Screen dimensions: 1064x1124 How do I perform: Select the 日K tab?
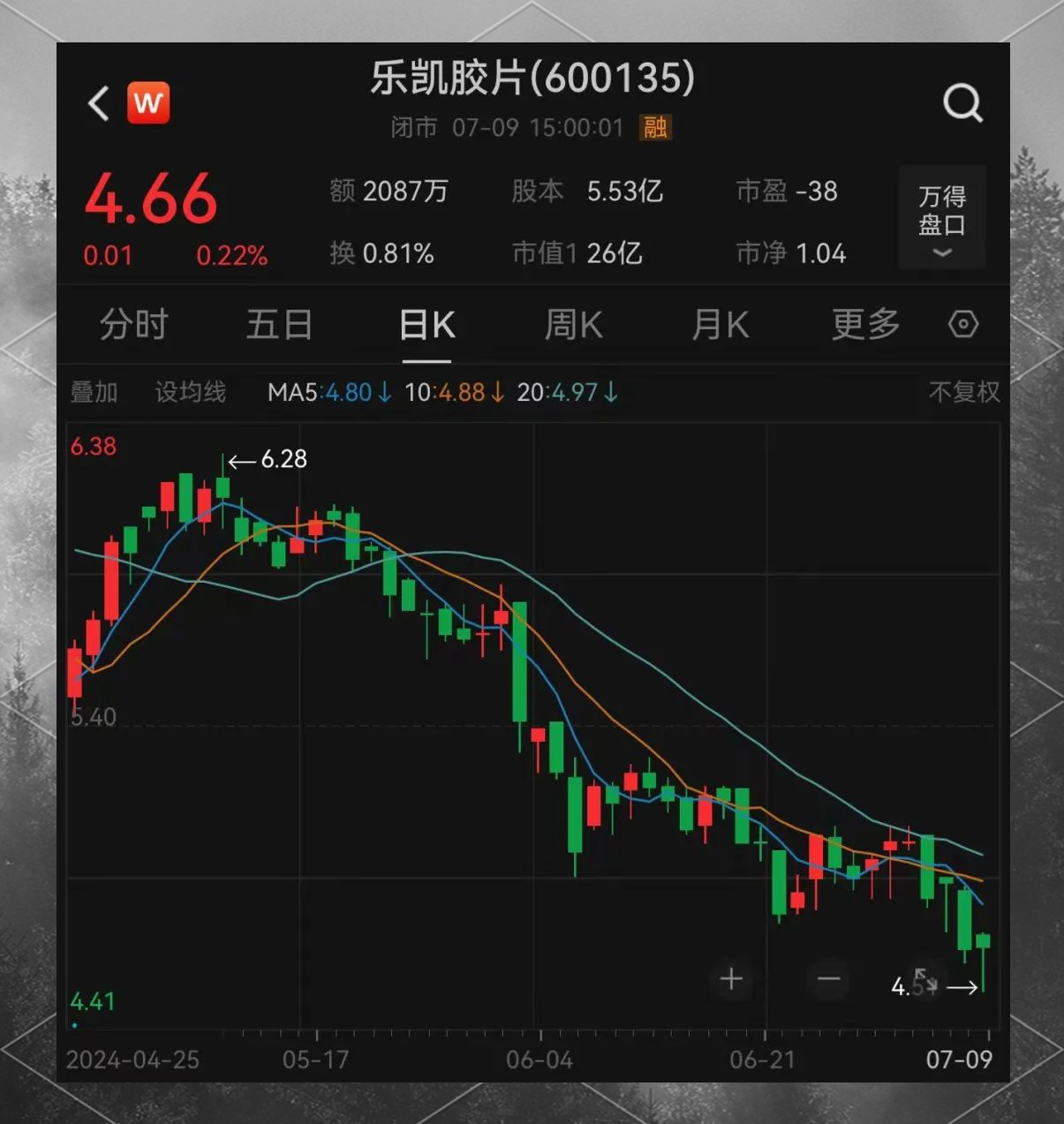click(x=426, y=325)
